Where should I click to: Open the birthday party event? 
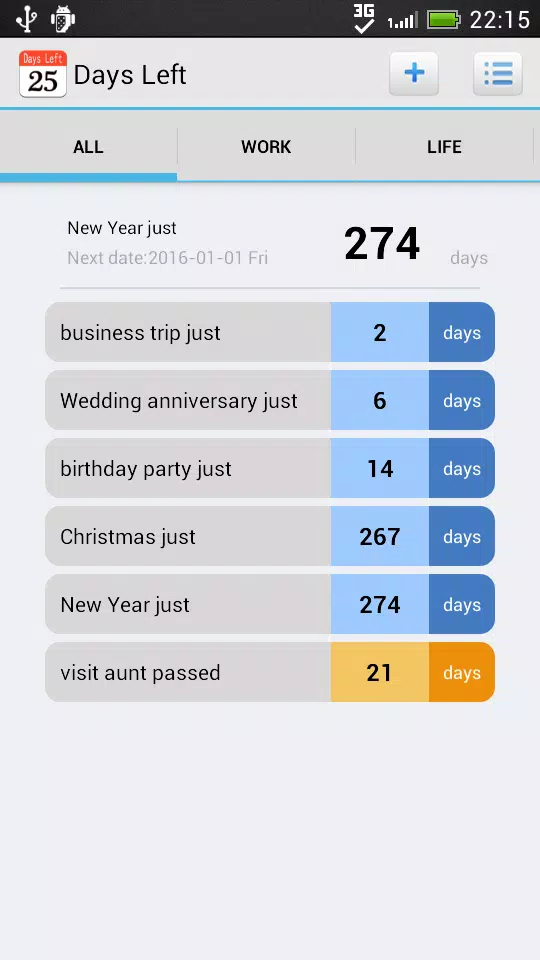tap(270, 468)
